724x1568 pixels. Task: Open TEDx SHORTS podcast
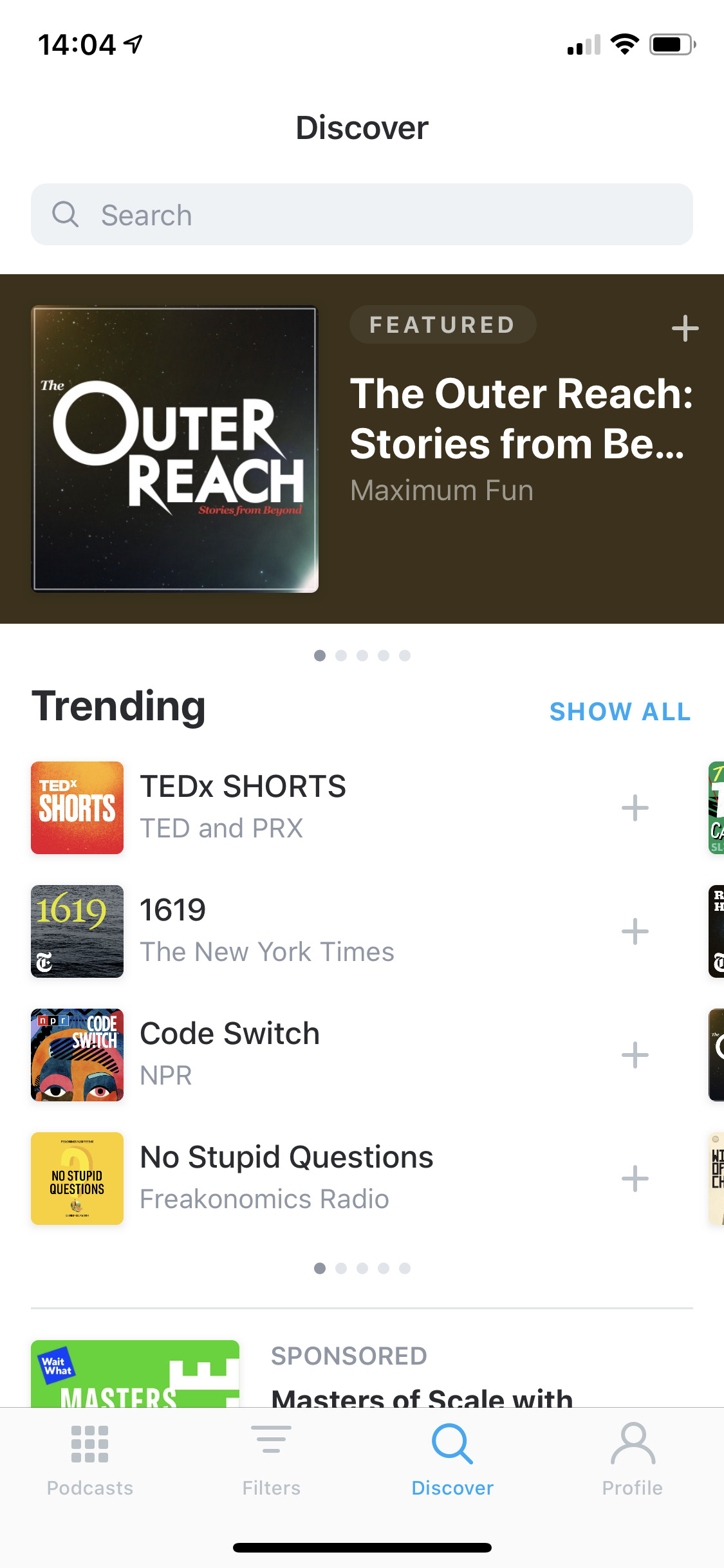[243, 807]
